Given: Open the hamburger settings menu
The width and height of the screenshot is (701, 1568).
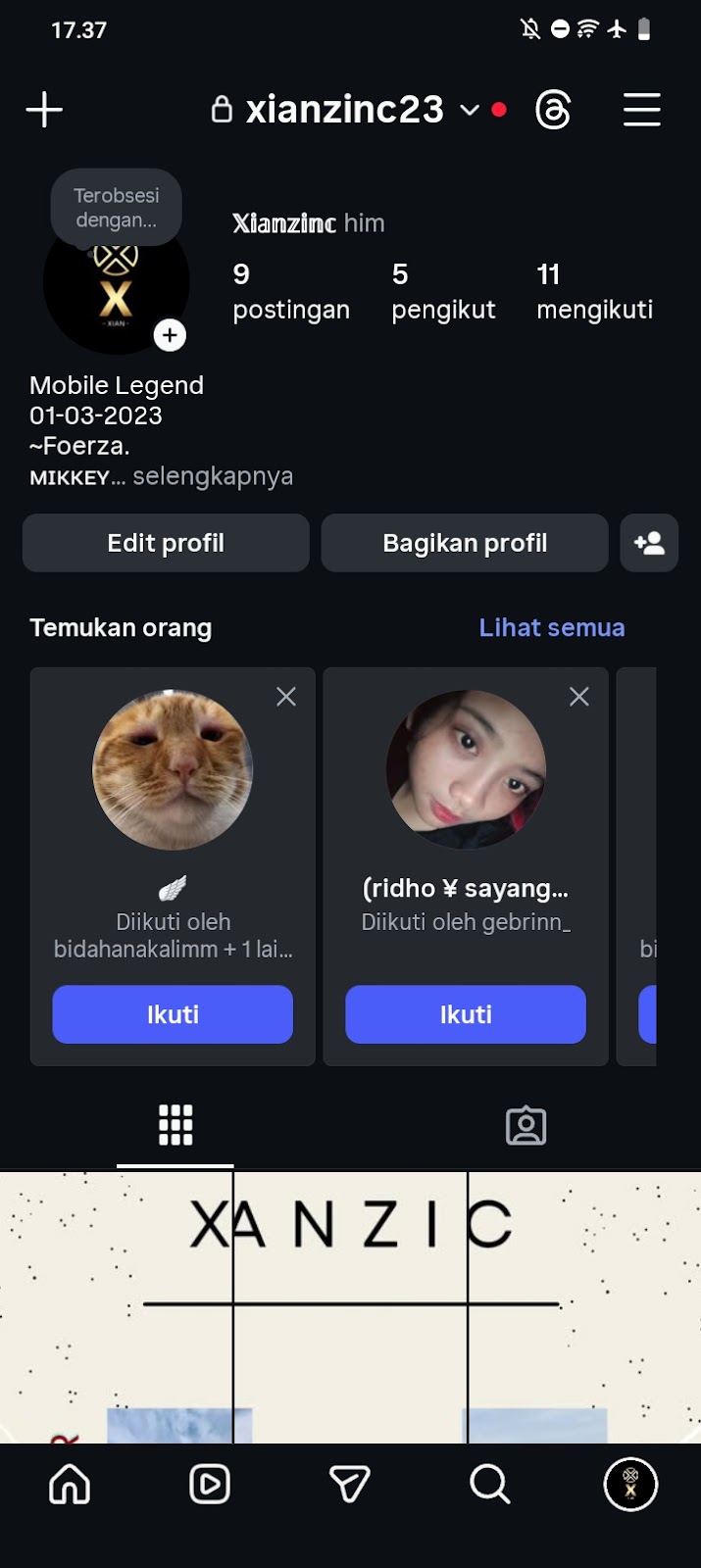Looking at the screenshot, I should click(x=642, y=110).
